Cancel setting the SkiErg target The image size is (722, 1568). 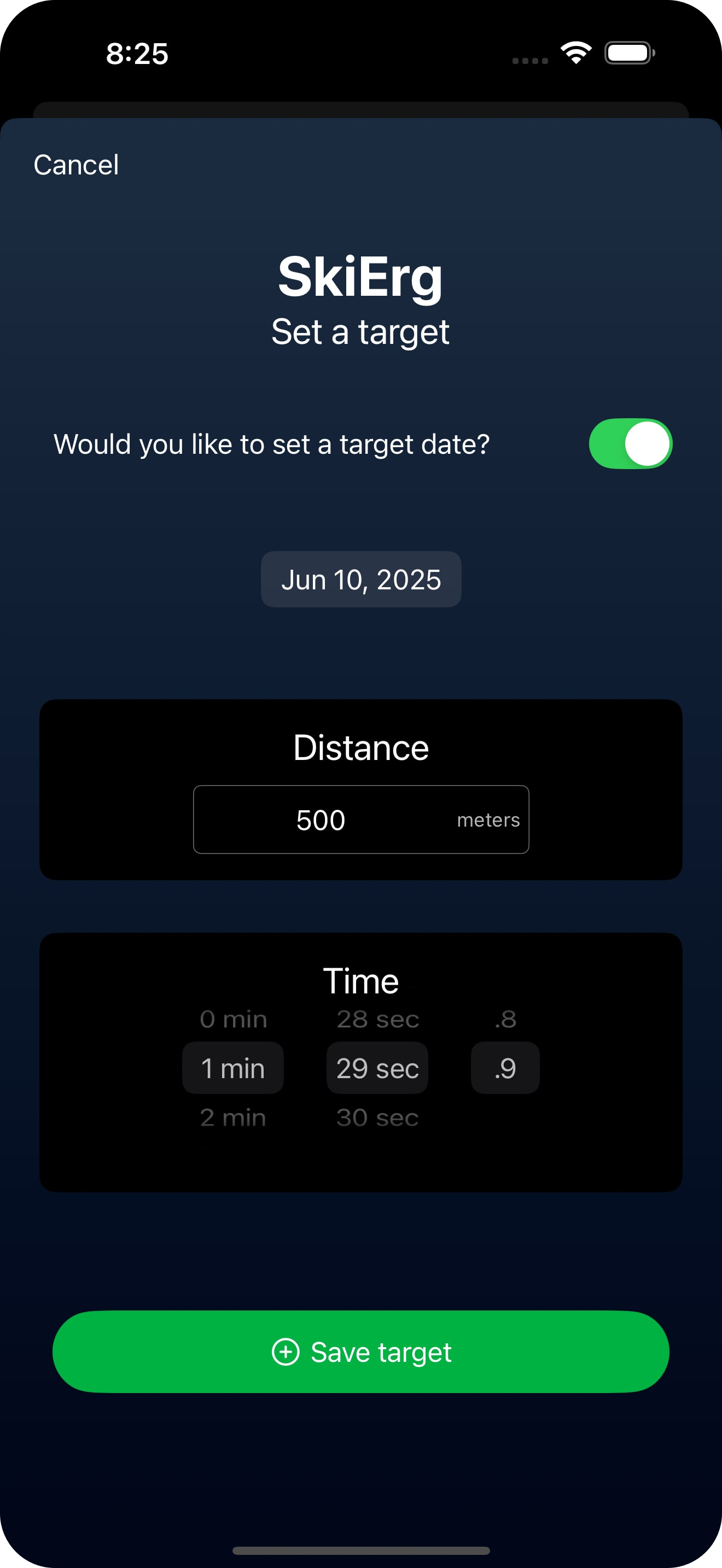(x=76, y=165)
